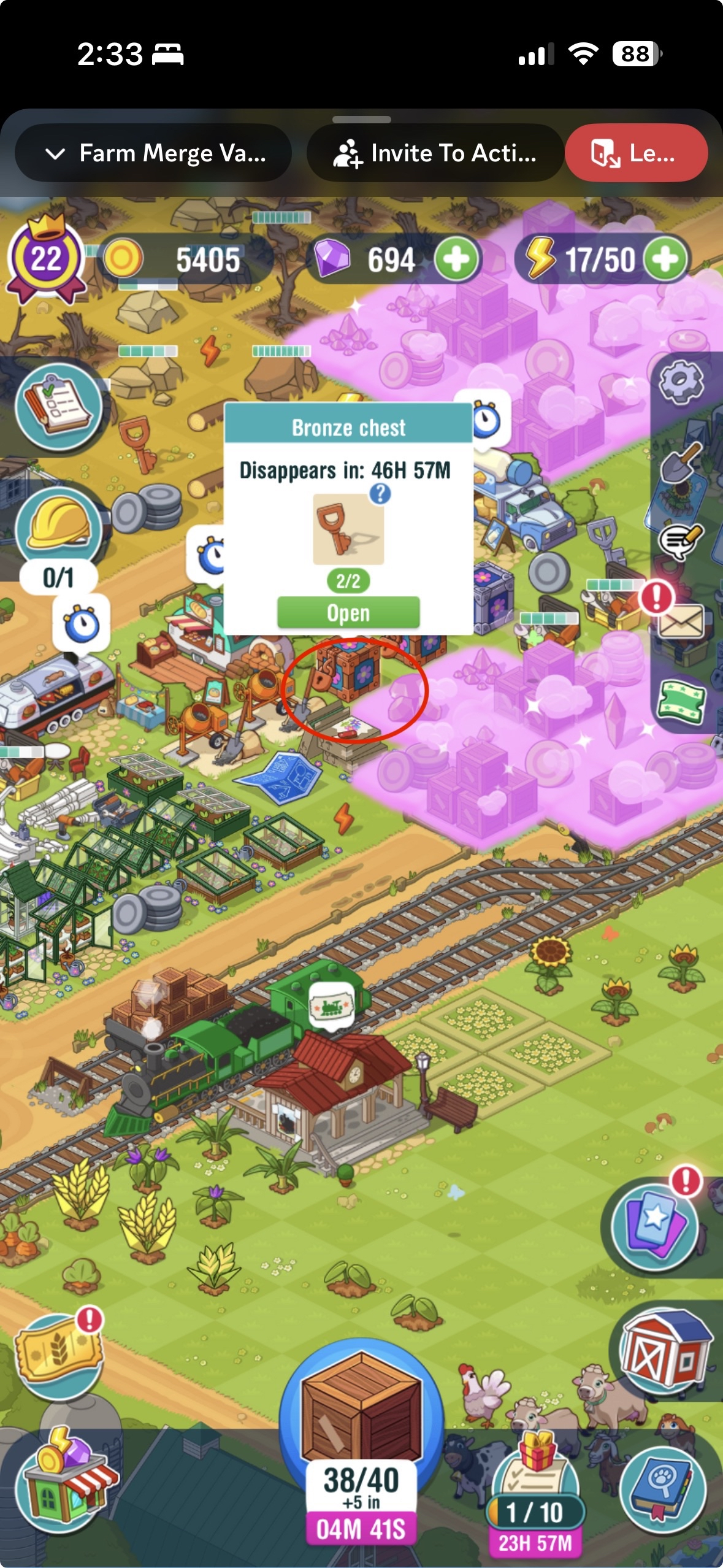
Task: Expand the Farm Merge Valley dropdown
Action: click(153, 153)
